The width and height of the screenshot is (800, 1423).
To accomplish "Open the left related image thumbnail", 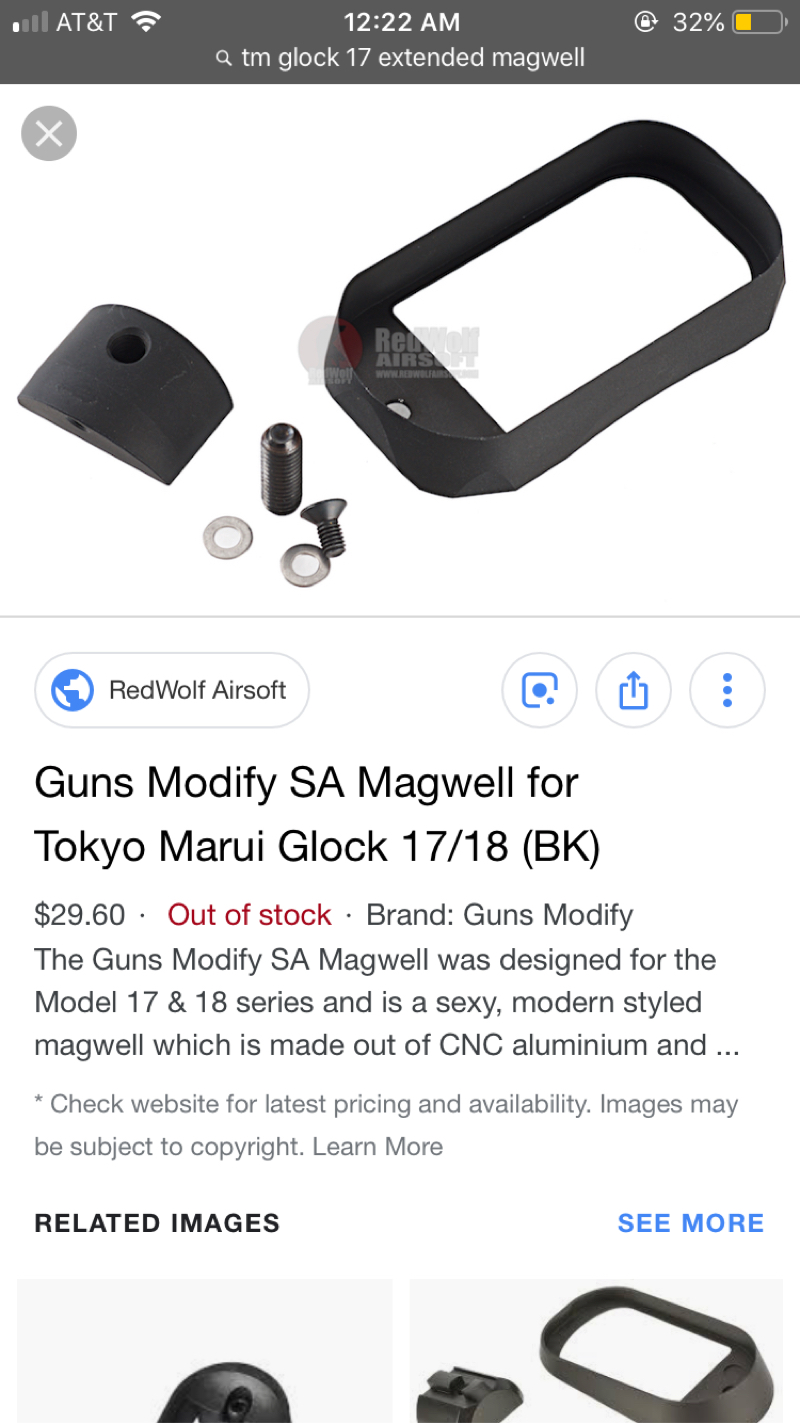I will 204,1350.
